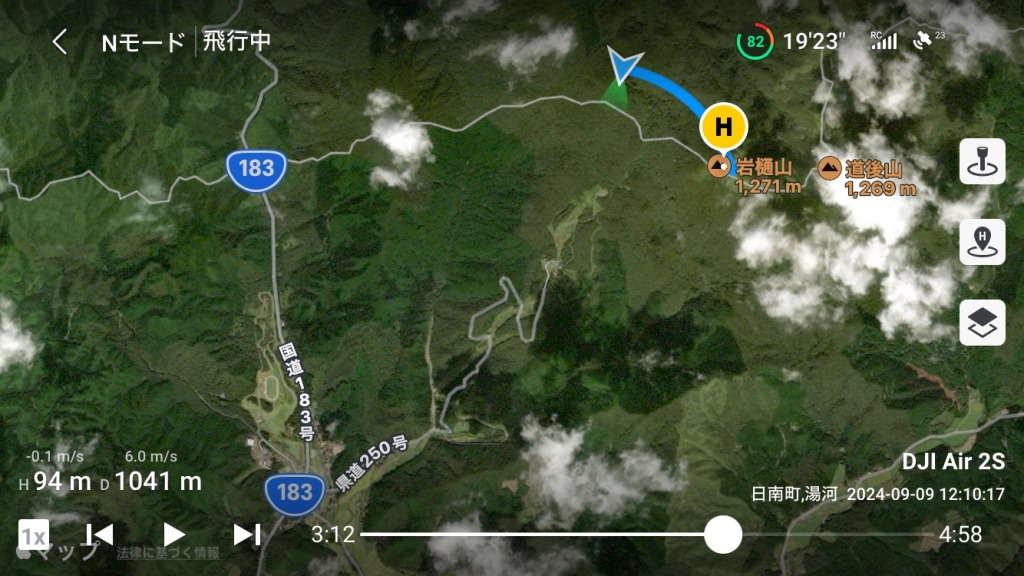Go back using the top-left arrow

click(60, 42)
